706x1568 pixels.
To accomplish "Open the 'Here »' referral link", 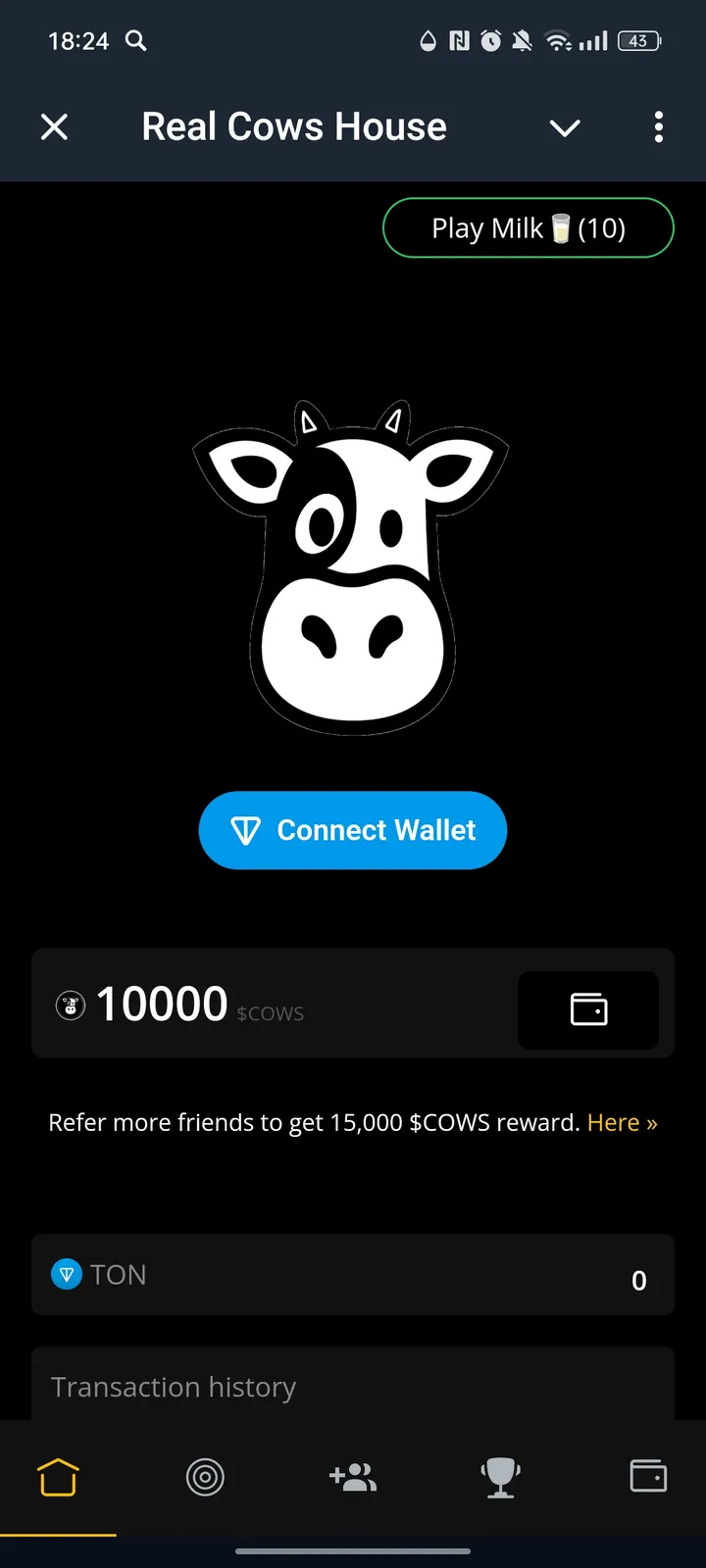I will click(622, 1122).
